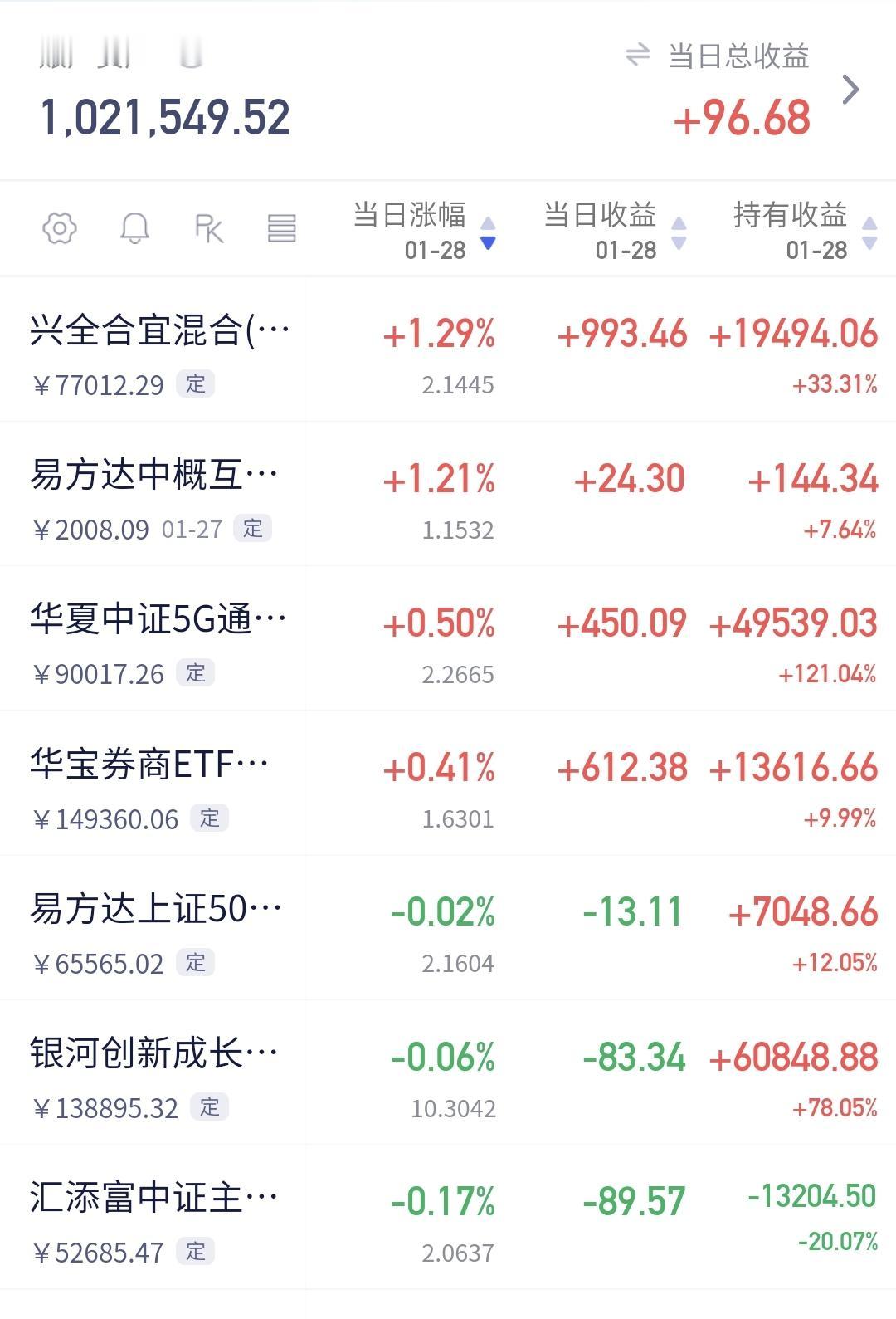Open the holdings settings gear icon
The width and height of the screenshot is (896, 1319).
pos(60,228)
